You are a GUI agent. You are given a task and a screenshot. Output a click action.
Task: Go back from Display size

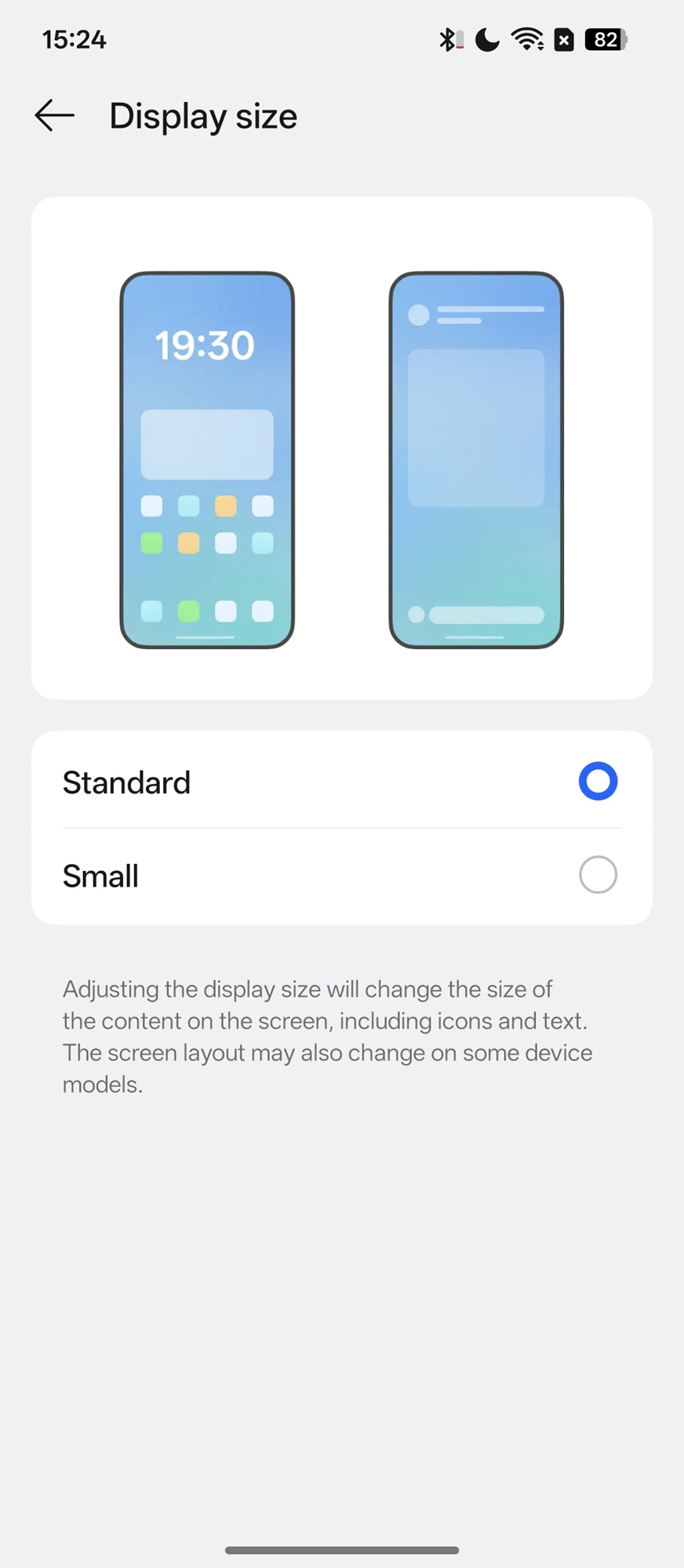[x=54, y=116]
